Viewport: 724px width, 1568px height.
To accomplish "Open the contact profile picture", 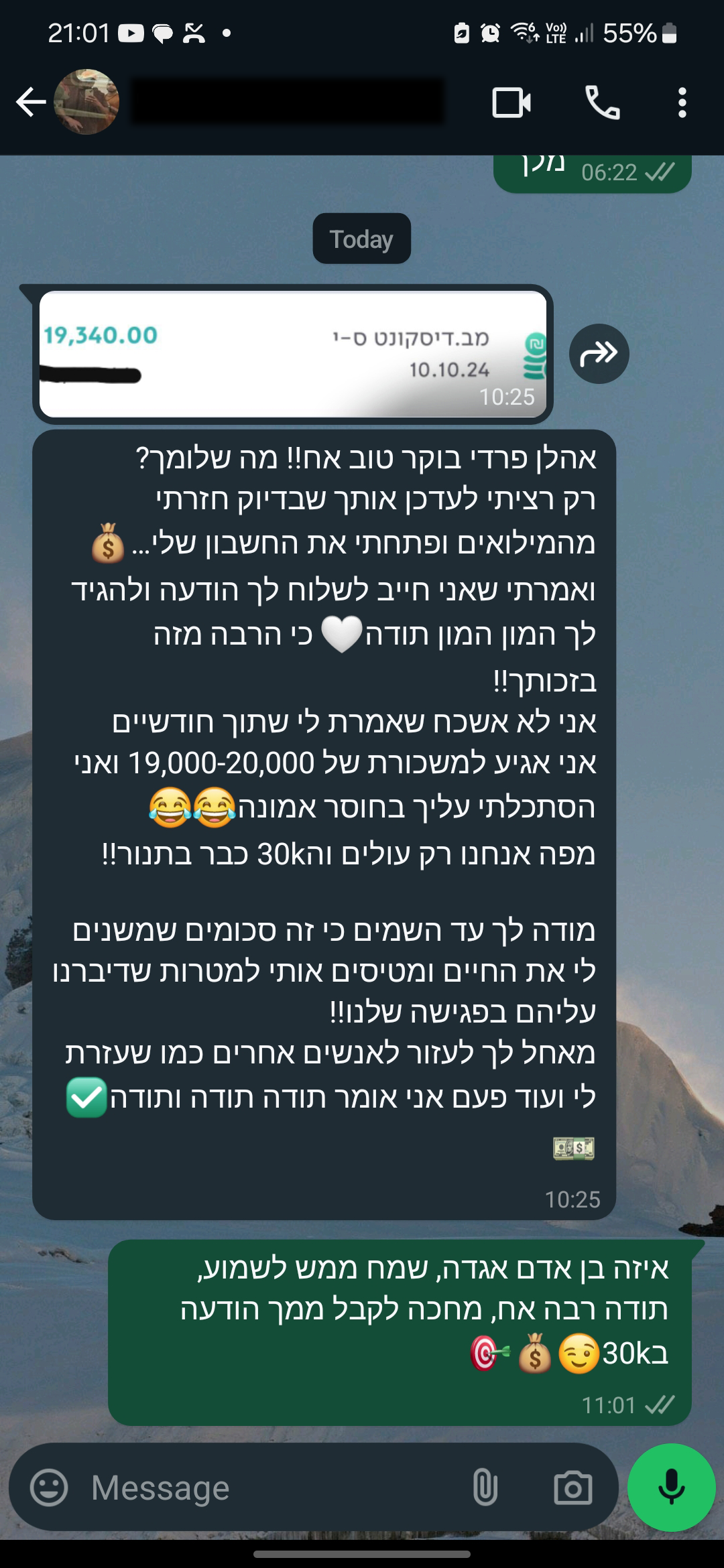I will pyautogui.click(x=85, y=103).
